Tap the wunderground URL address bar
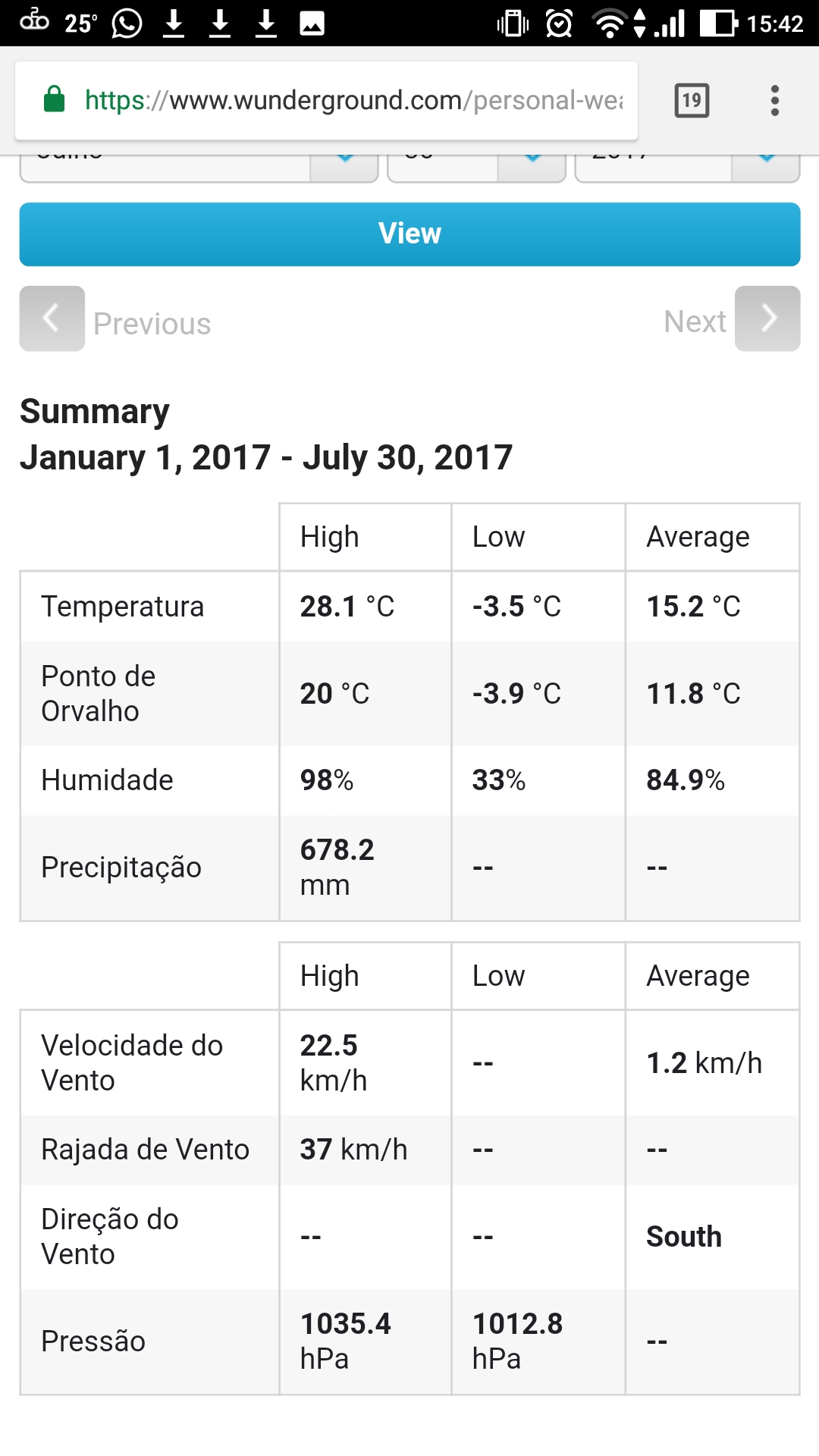 click(x=327, y=100)
